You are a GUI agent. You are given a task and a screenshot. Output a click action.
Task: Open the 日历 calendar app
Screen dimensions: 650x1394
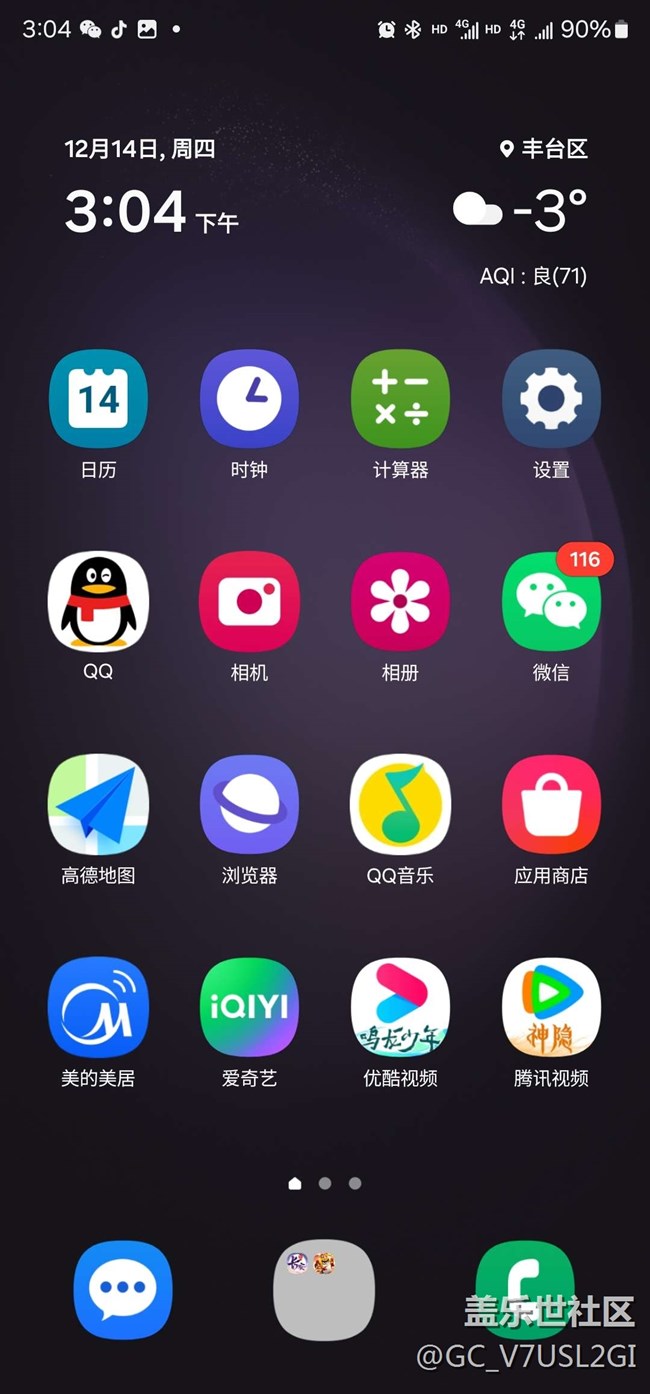(x=98, y=399)
